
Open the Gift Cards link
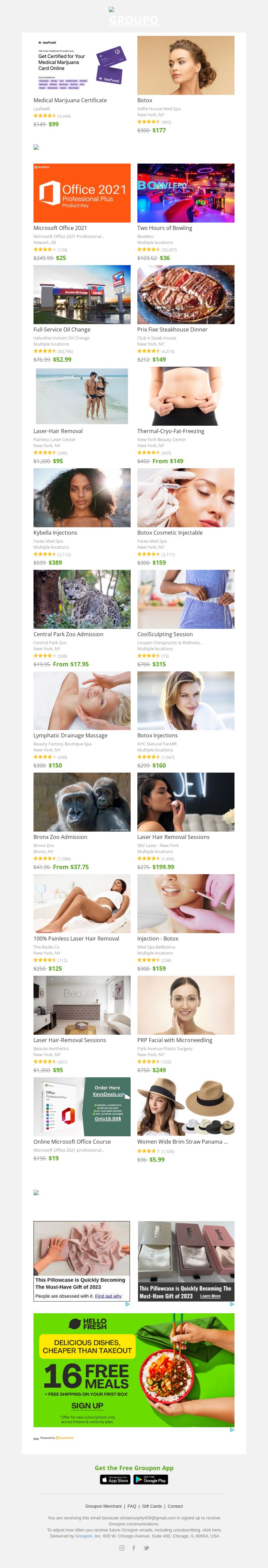(x=152, y=1506)
